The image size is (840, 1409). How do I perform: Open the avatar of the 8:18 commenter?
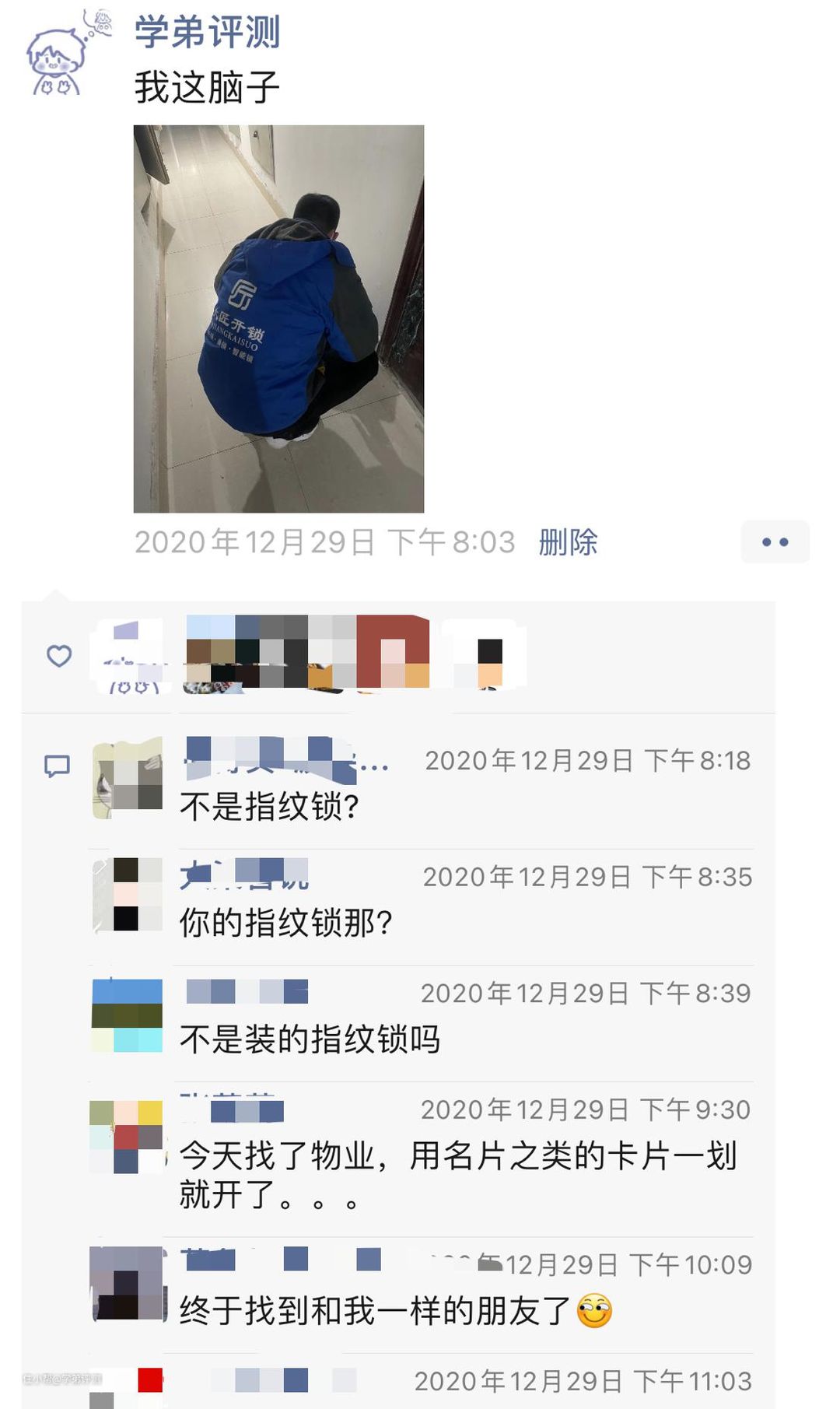tap(128, 778)
